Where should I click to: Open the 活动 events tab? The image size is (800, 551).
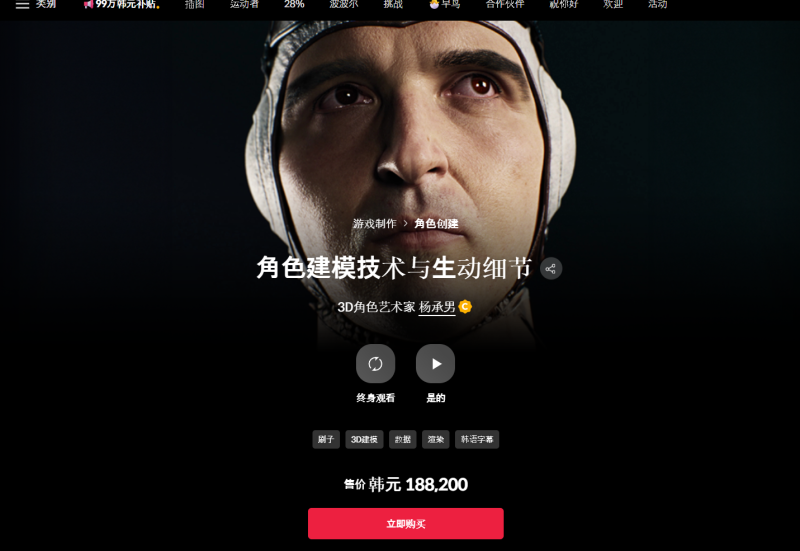click(657, 4)
